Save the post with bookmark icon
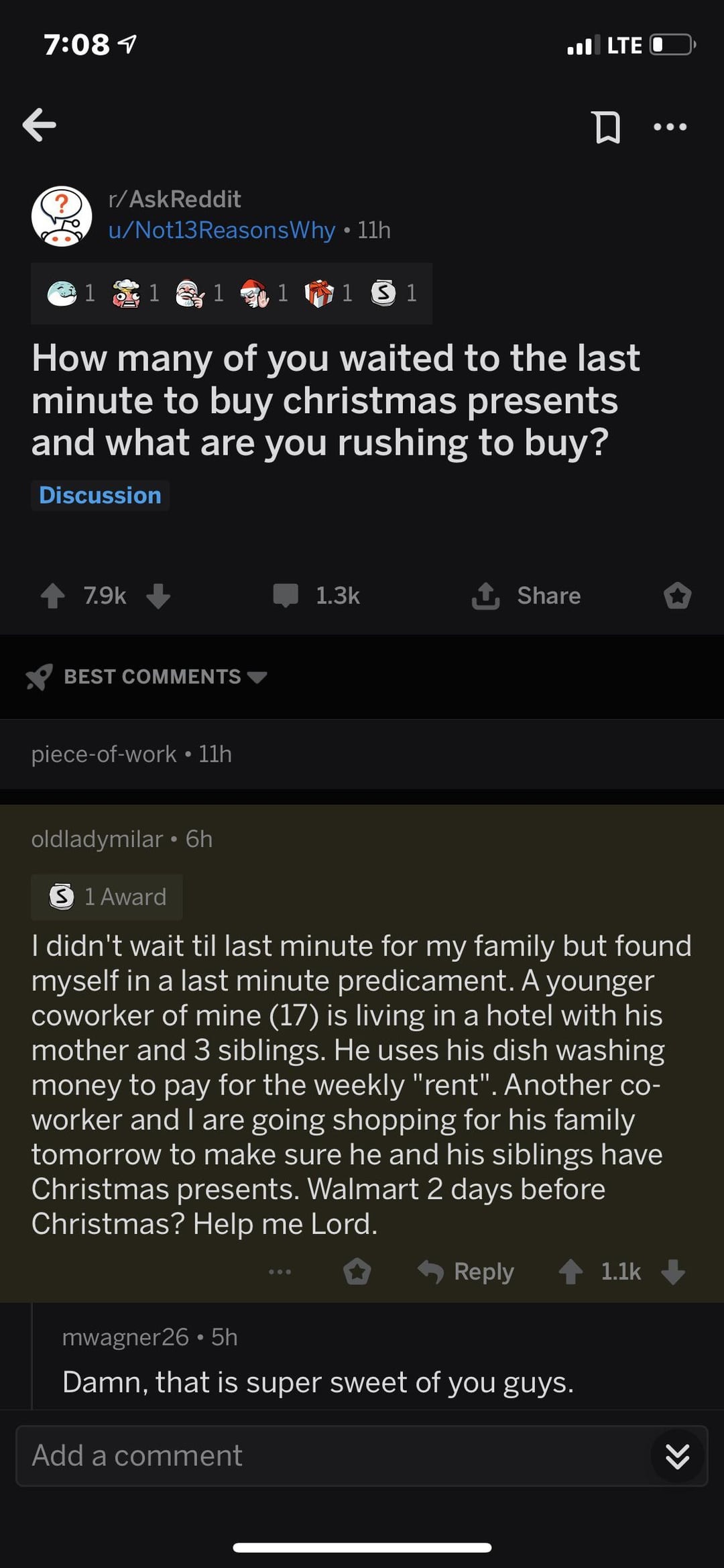Image resolution: width=724 pixels, height=1568 pixels. (607, 127)
